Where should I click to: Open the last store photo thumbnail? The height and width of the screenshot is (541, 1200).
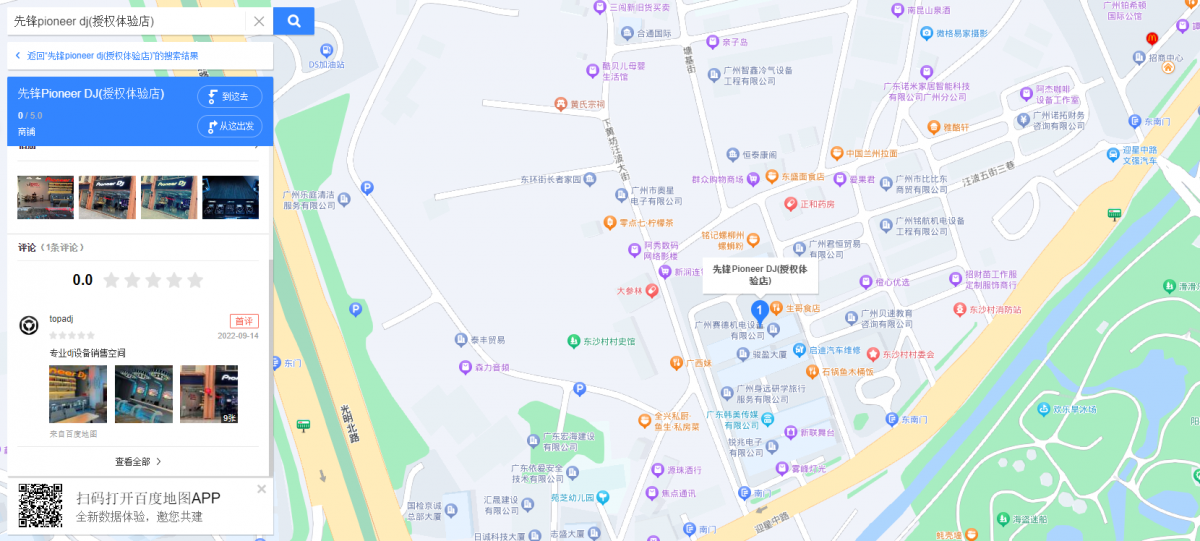point(230,197)
